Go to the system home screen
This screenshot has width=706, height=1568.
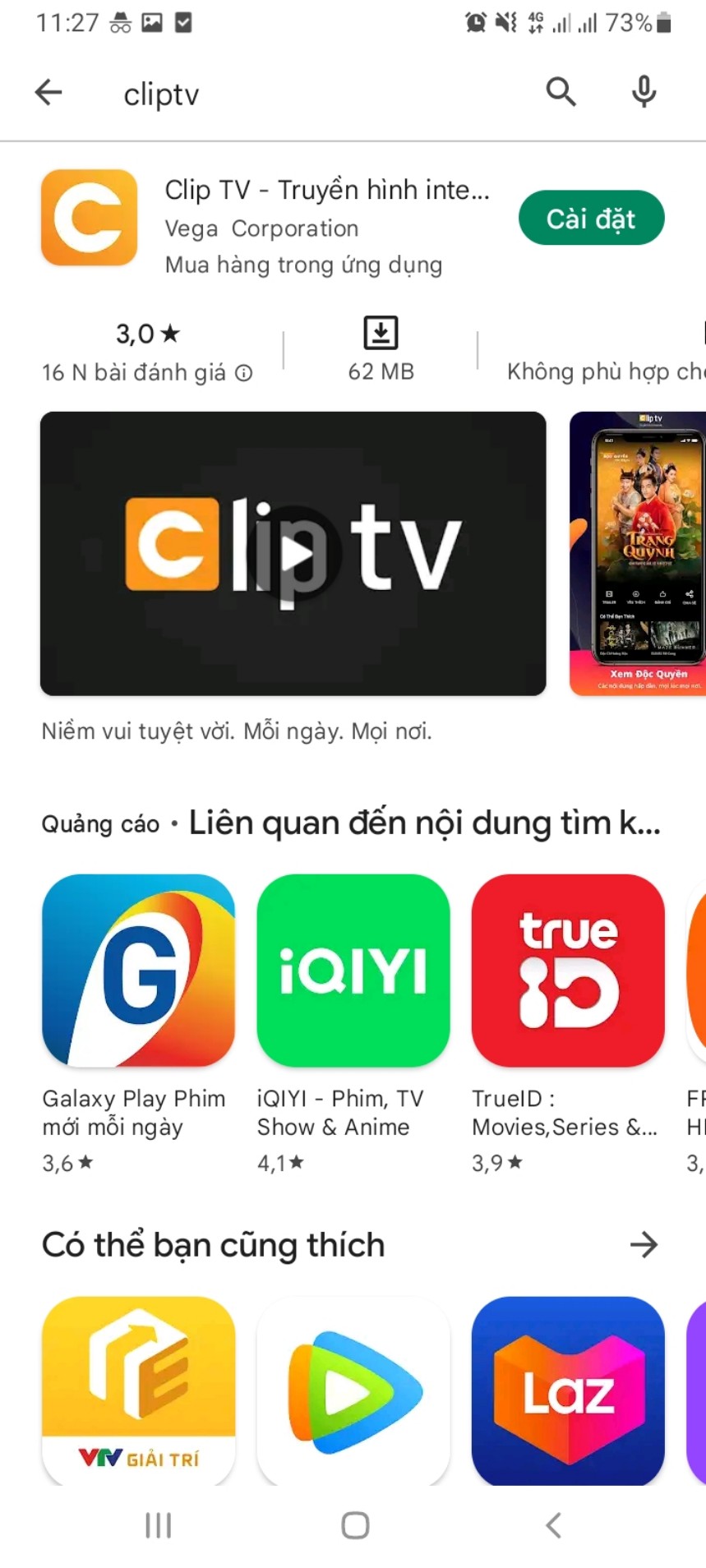(x=355, y=1525)
